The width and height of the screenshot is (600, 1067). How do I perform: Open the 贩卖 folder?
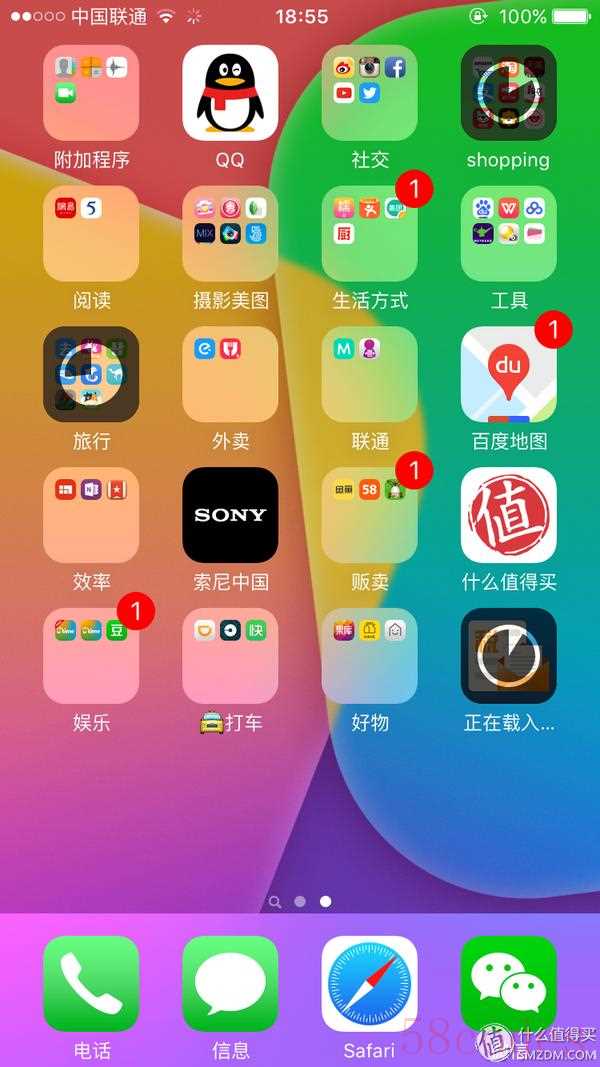point(369,515)
